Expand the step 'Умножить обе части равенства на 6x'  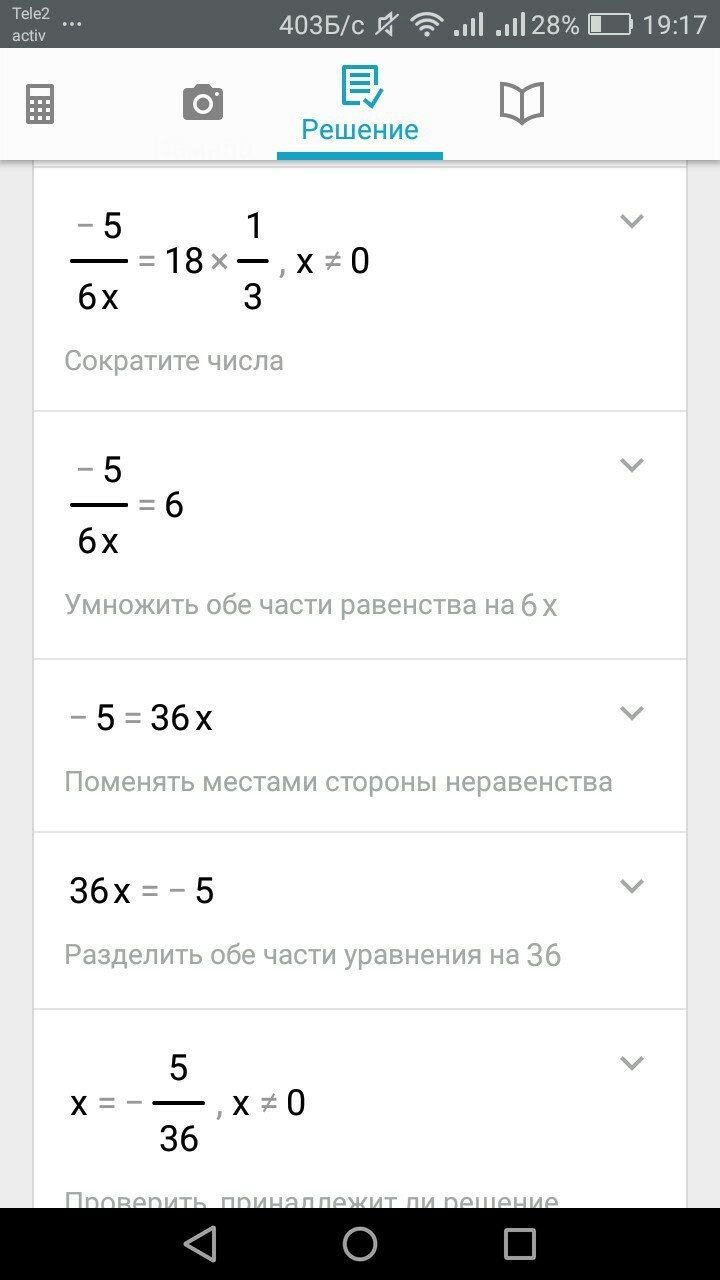point(631,464)
